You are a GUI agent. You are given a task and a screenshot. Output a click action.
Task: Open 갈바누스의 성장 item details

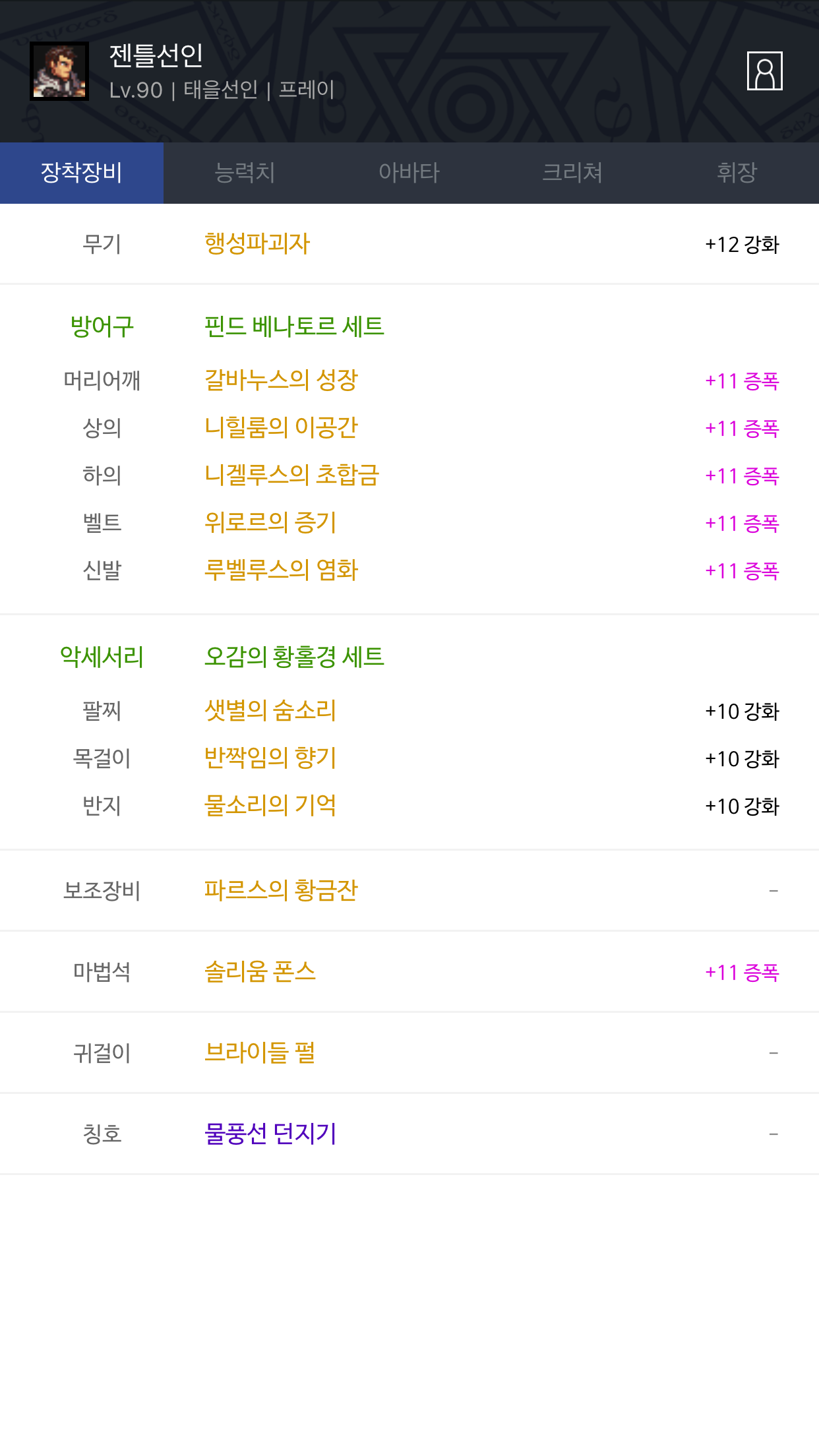[x=281, y=380]
